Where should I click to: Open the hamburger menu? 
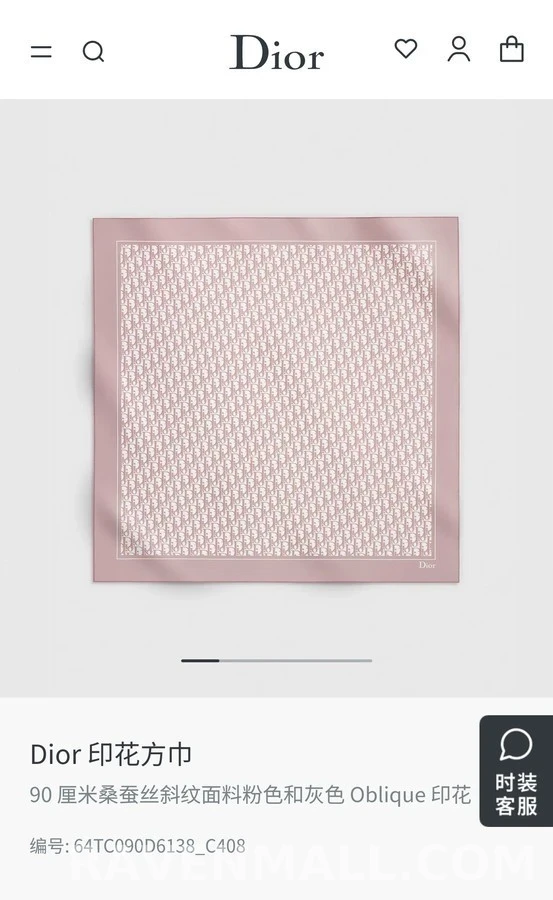[41, 52]
